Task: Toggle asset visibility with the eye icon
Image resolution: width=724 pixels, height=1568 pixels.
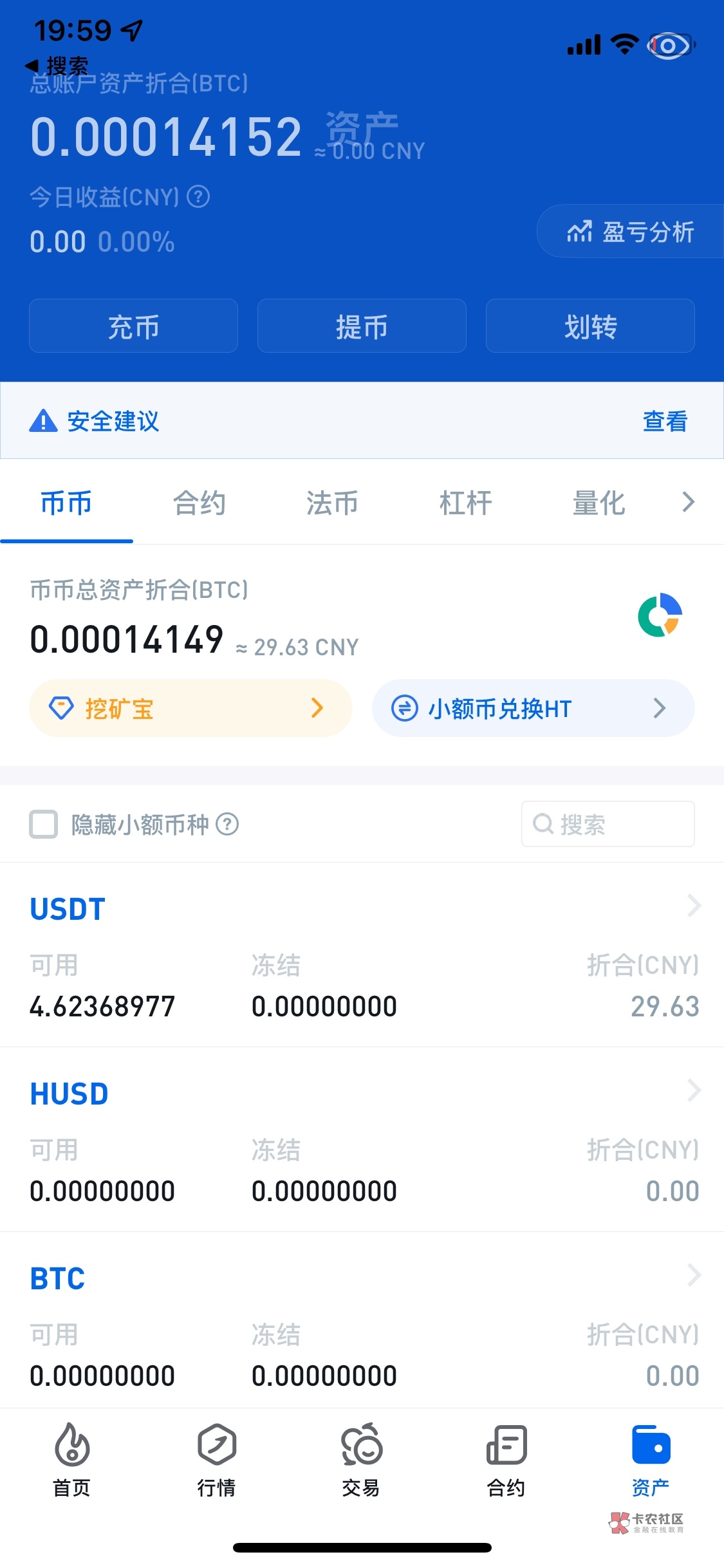Action: pyautogui.click(x=669, y=46)
